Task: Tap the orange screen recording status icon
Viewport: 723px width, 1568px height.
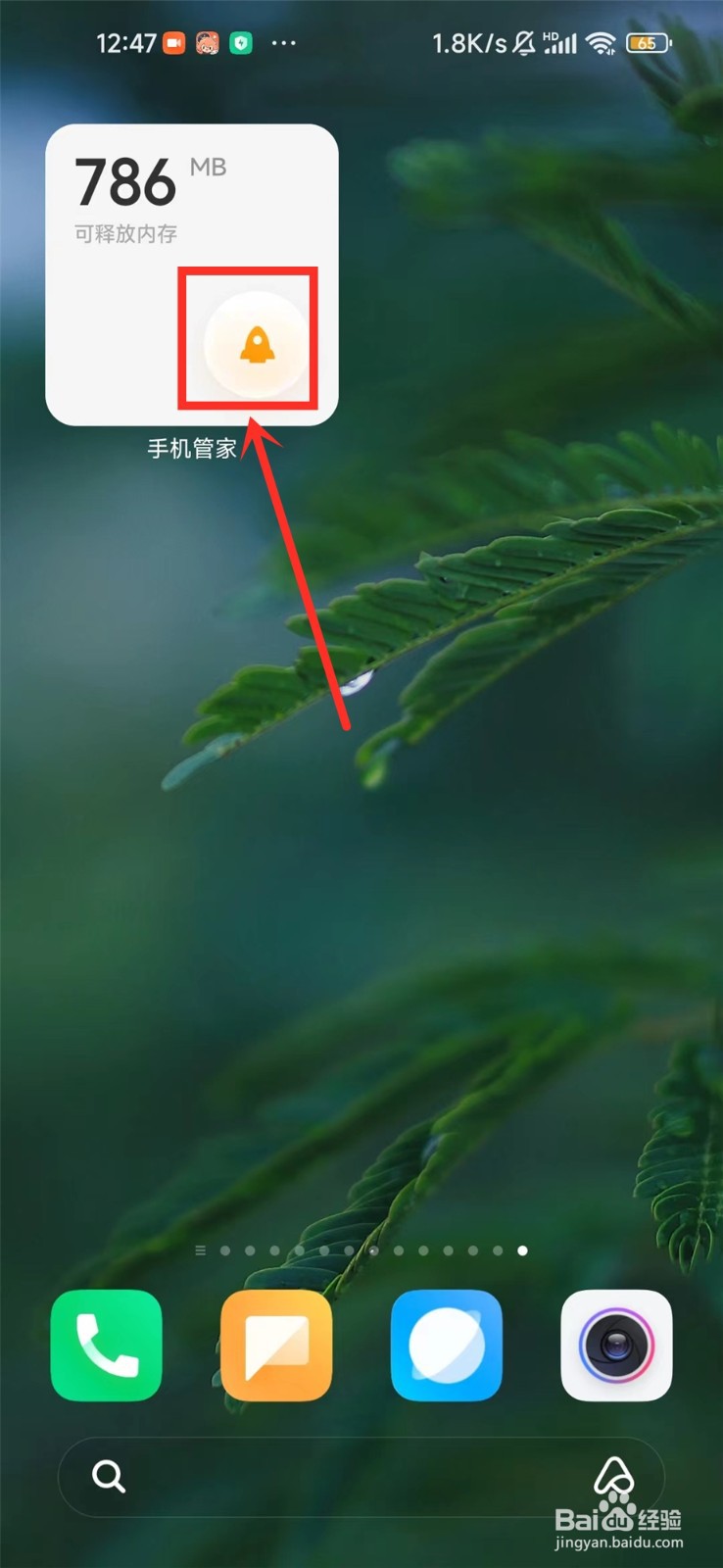Action: 173,42
